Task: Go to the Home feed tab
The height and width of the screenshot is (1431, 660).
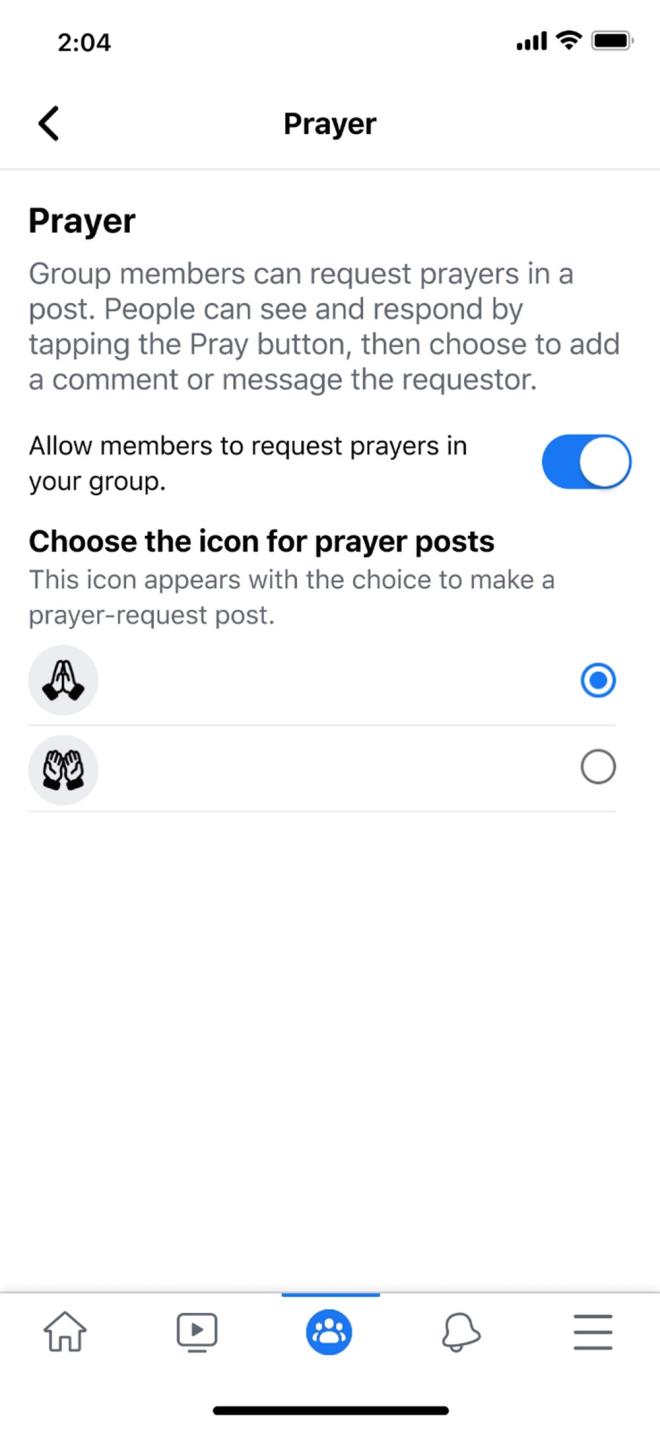Action: click(x=65, y=1332)
